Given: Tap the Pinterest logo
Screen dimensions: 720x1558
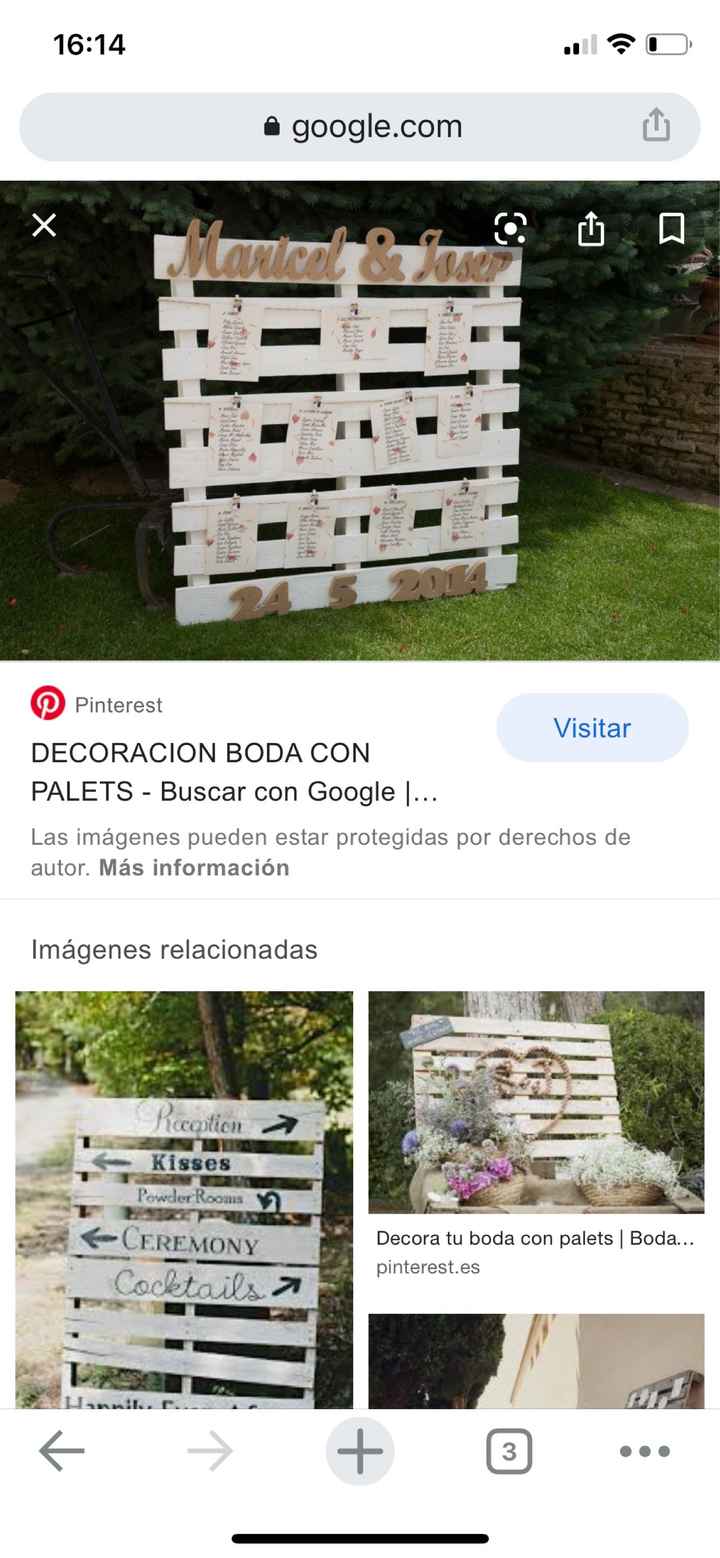Looking at the screenshot, I should pyautogui.click(x=44, y=704).
